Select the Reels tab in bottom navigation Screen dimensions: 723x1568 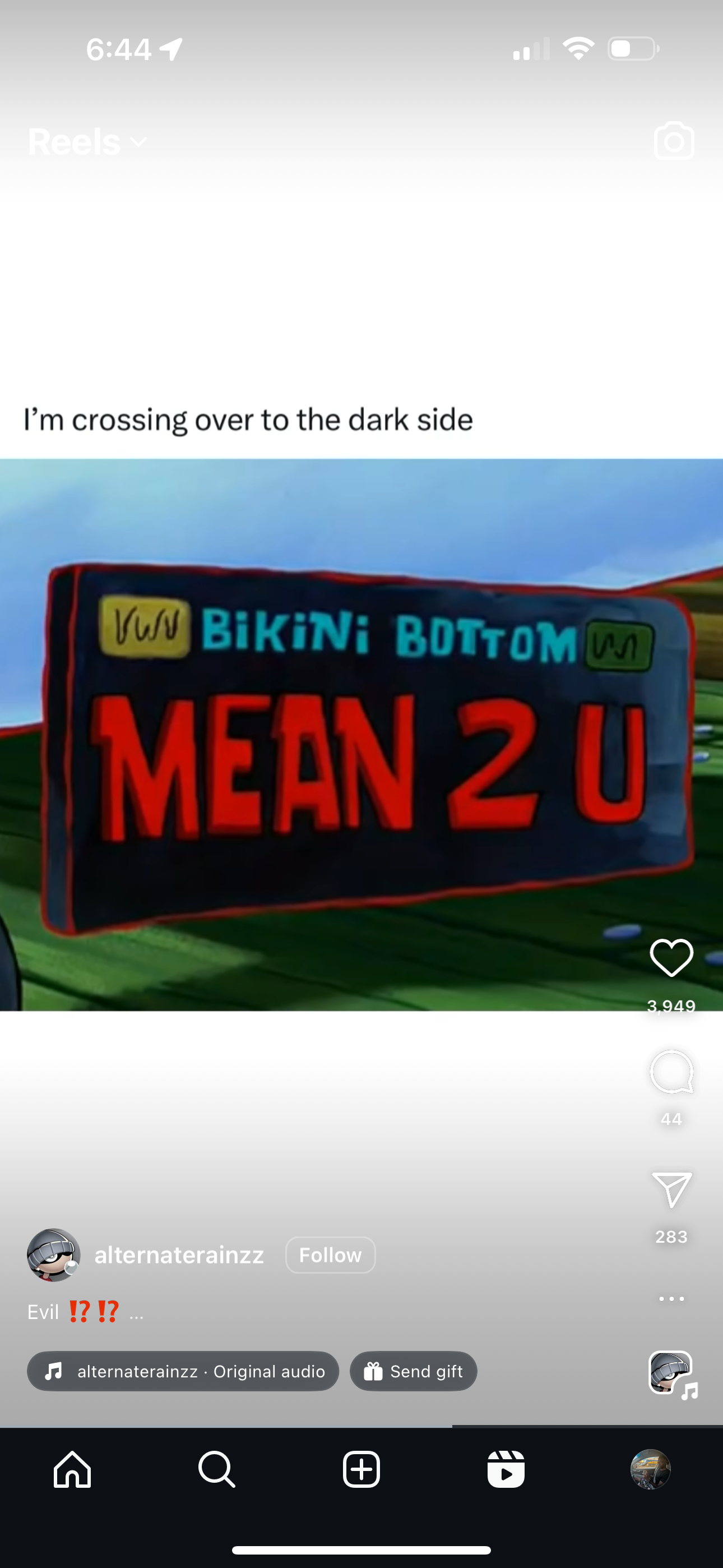506,1469
